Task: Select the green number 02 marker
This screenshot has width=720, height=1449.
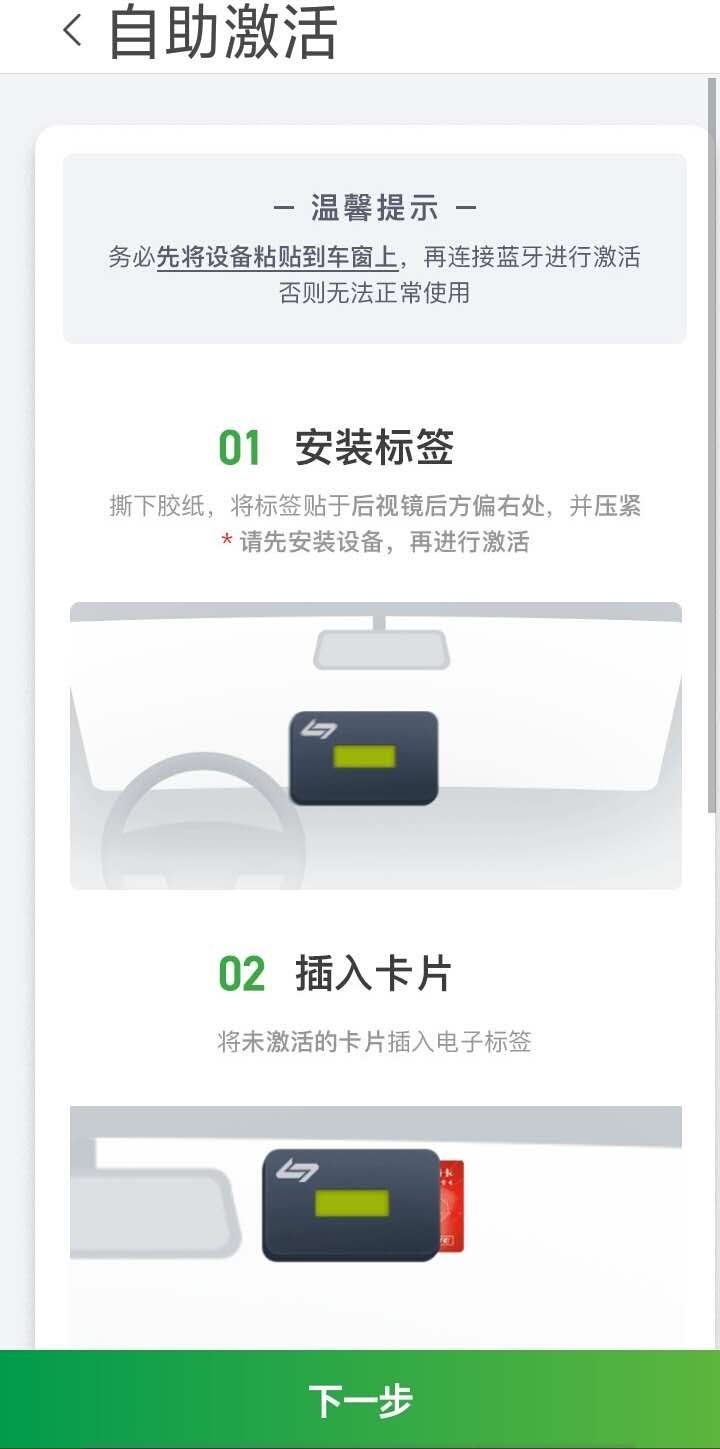Action: tap(239, 975)
